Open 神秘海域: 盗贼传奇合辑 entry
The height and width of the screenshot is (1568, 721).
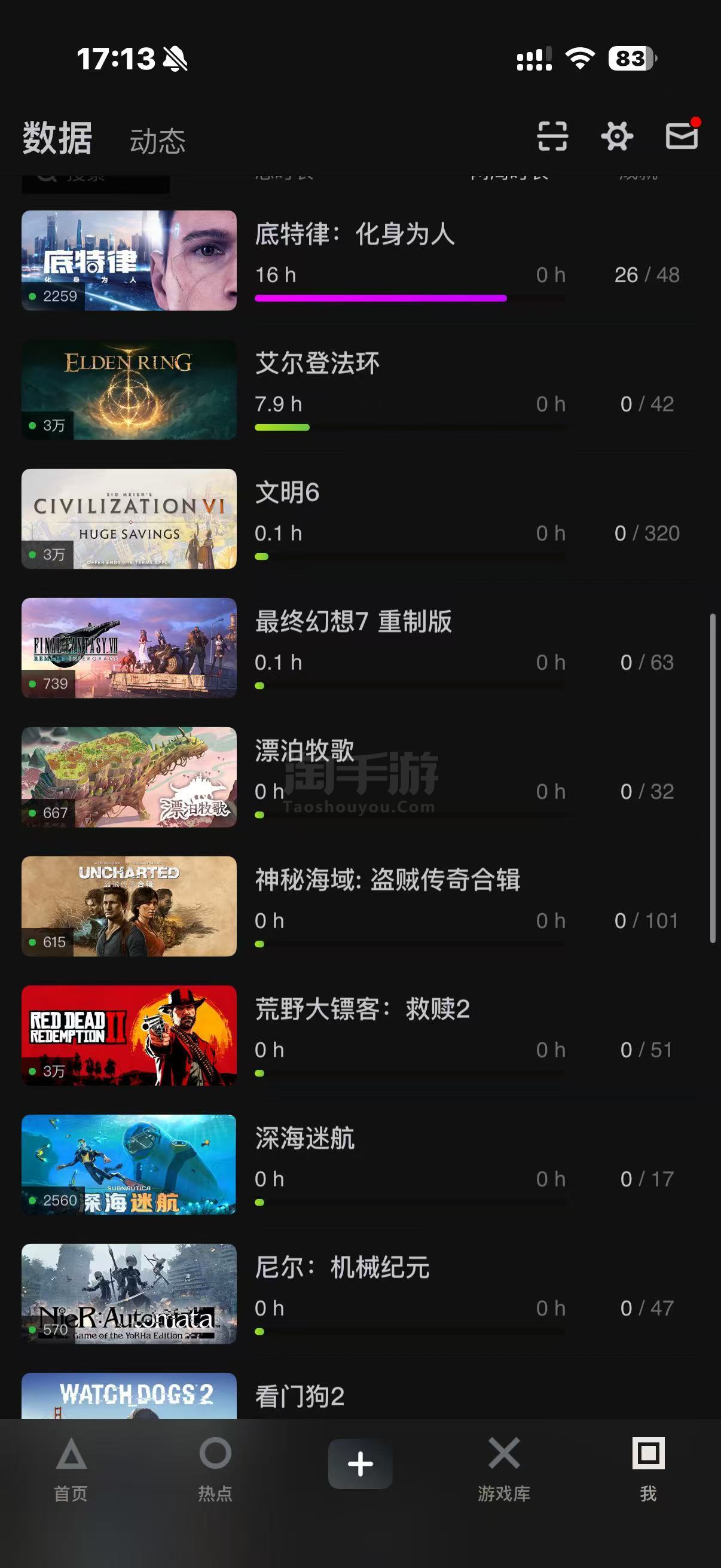coord(387,880)
